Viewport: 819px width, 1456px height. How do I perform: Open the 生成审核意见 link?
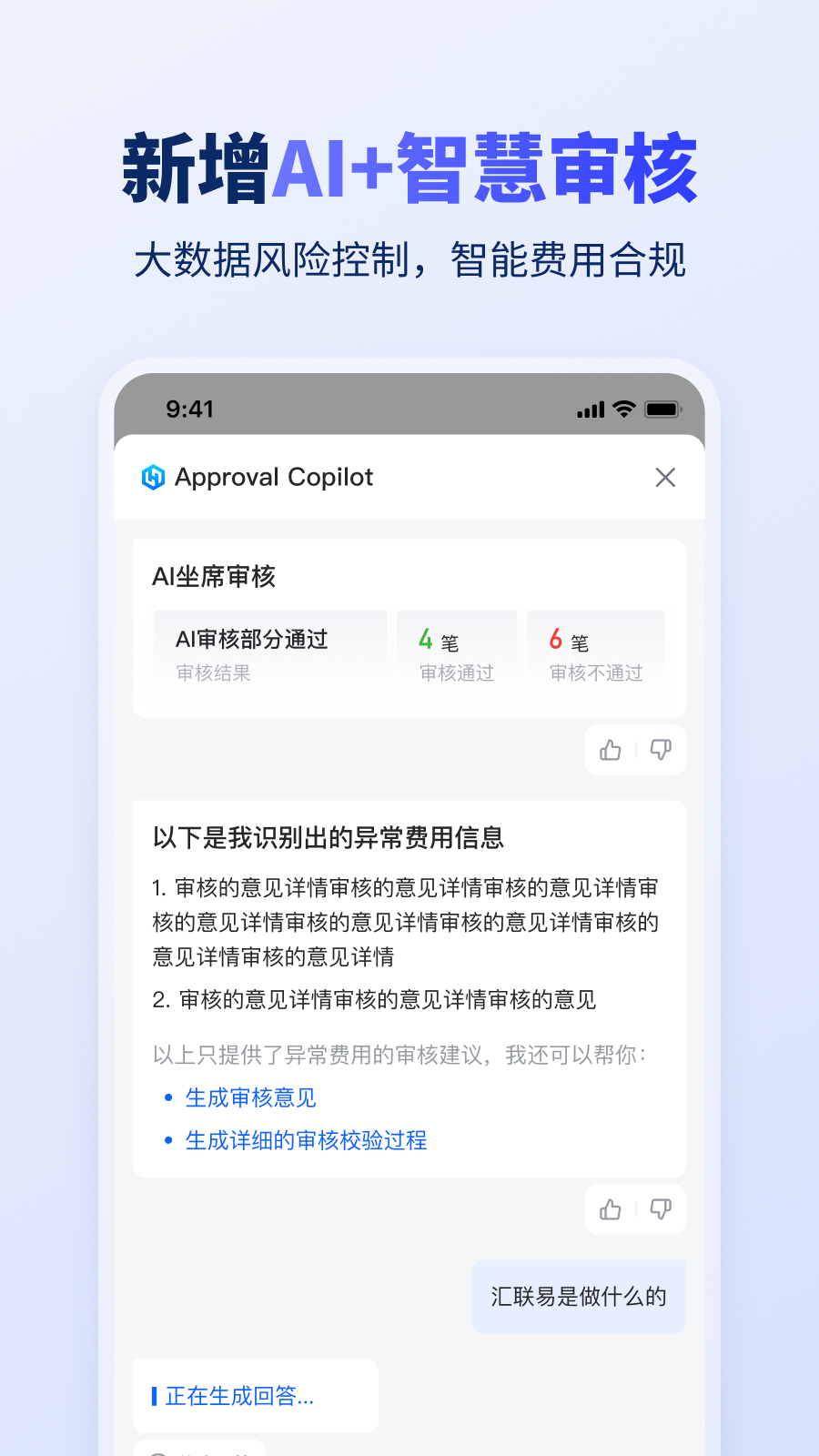pyautogui.click(x=249, y=1098)
